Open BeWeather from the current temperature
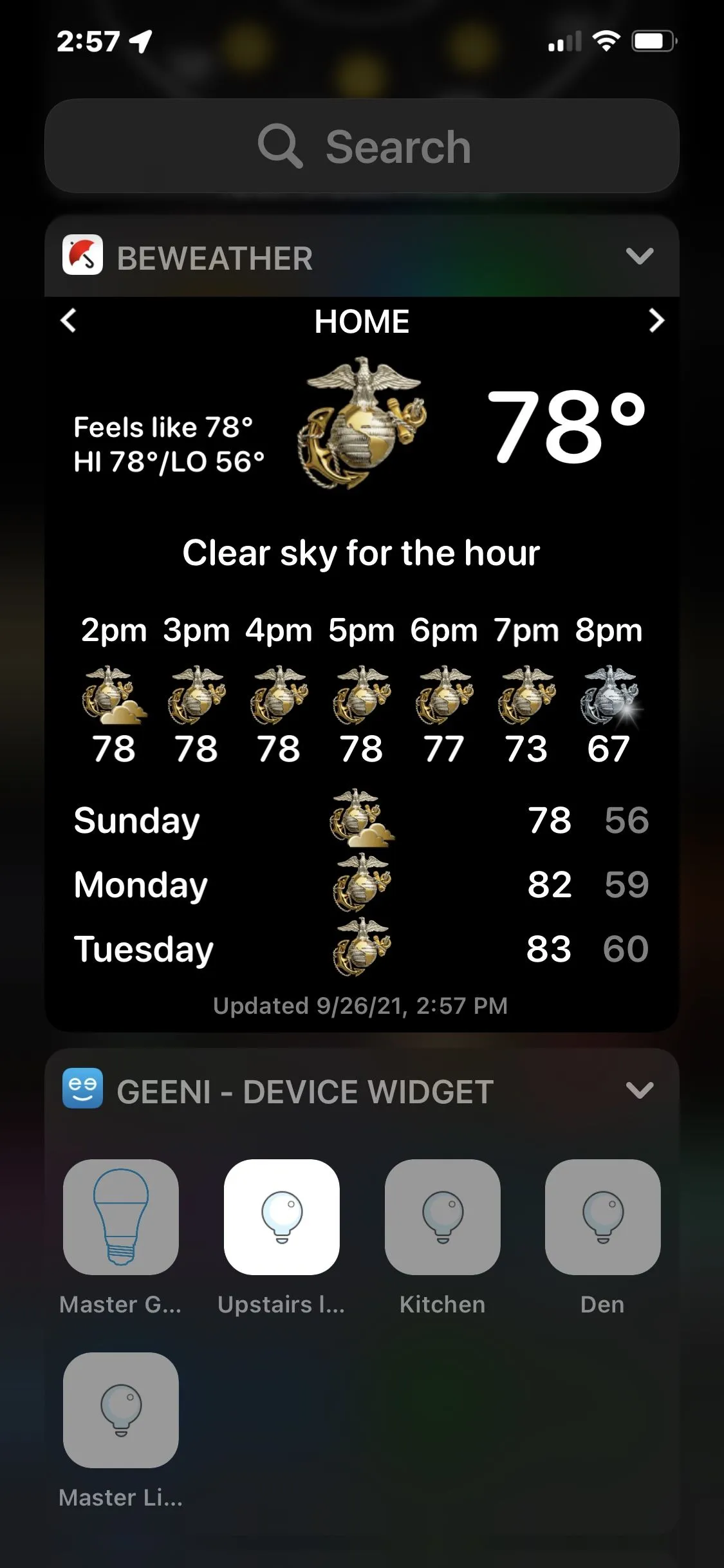This screenshot has width=724, height=1568. tap(566, 426)
